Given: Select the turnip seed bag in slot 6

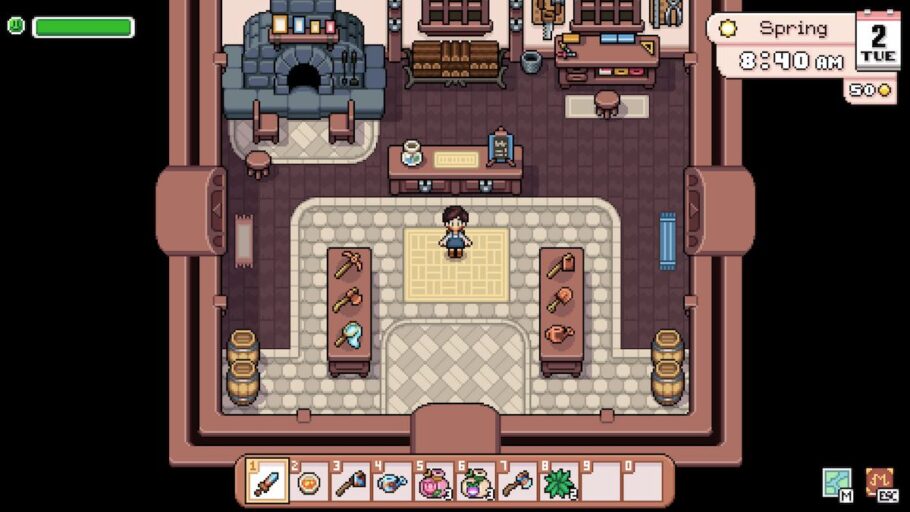Looking at the screenshot, I should click(x=476, y=483).
